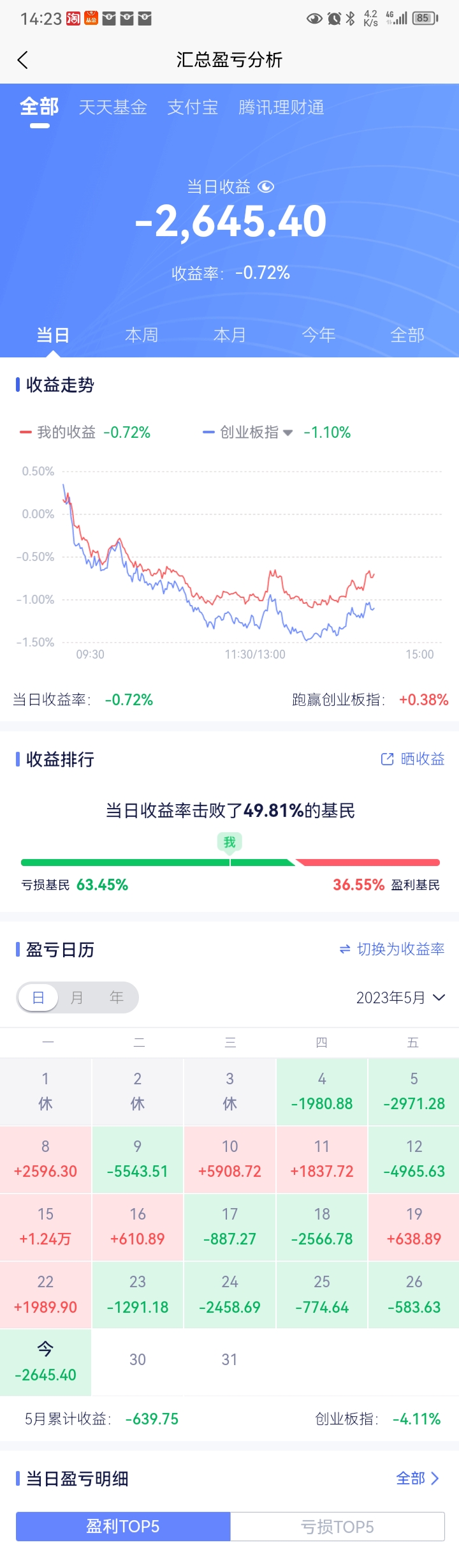459x1568 pixels.
Task: Switch calendar view to 月
Action: point(76,997)
